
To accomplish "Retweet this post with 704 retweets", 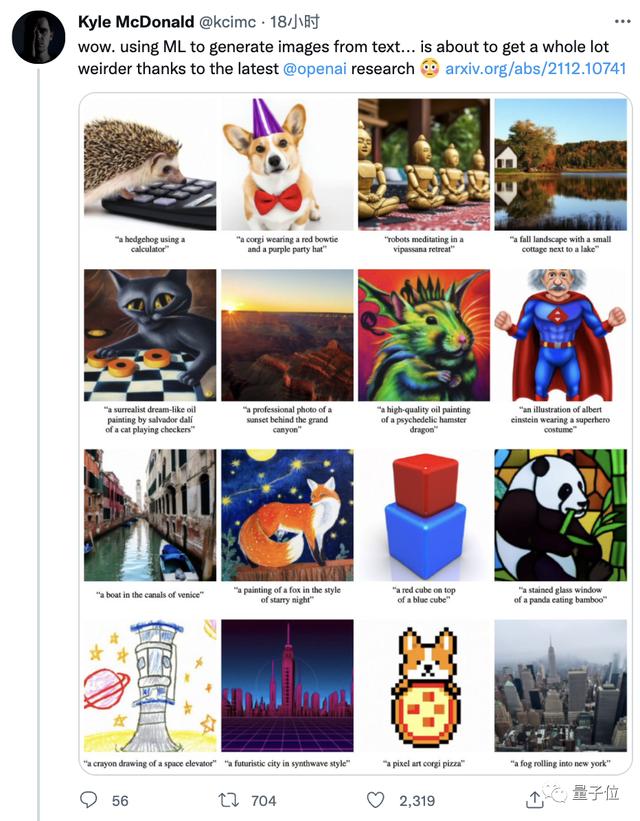I will point(229,800).
